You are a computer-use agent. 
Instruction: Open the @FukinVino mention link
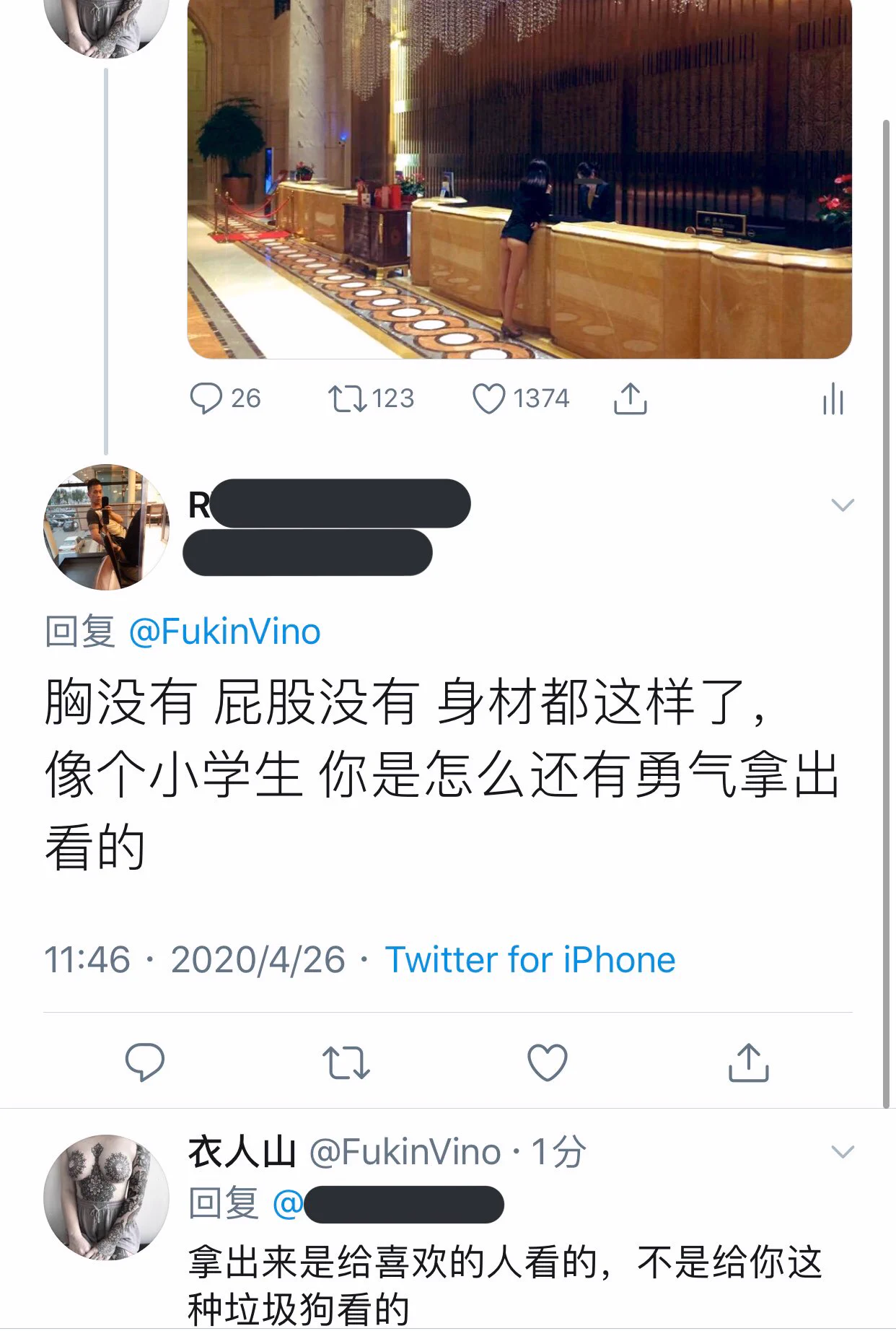pyautogui.click(x=224, y=632)
